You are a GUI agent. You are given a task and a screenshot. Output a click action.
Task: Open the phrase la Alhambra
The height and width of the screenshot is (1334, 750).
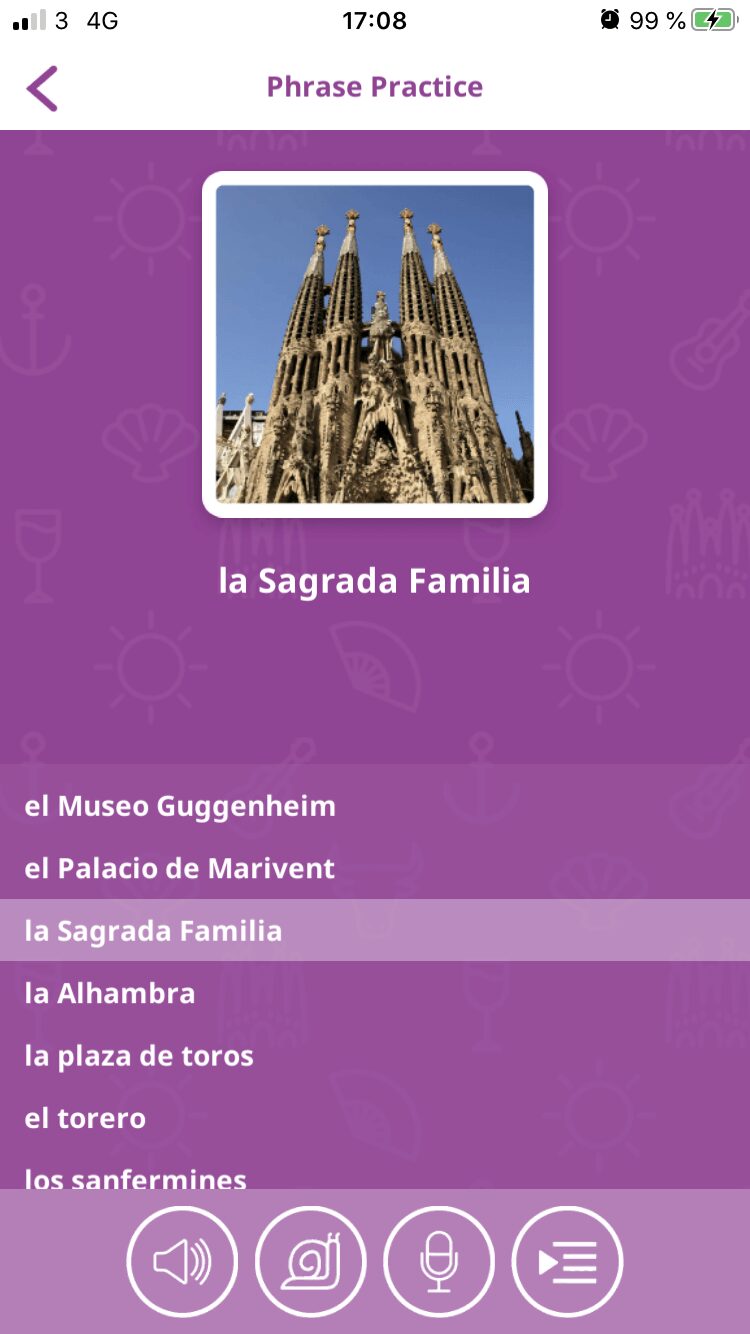click(375, 993)
